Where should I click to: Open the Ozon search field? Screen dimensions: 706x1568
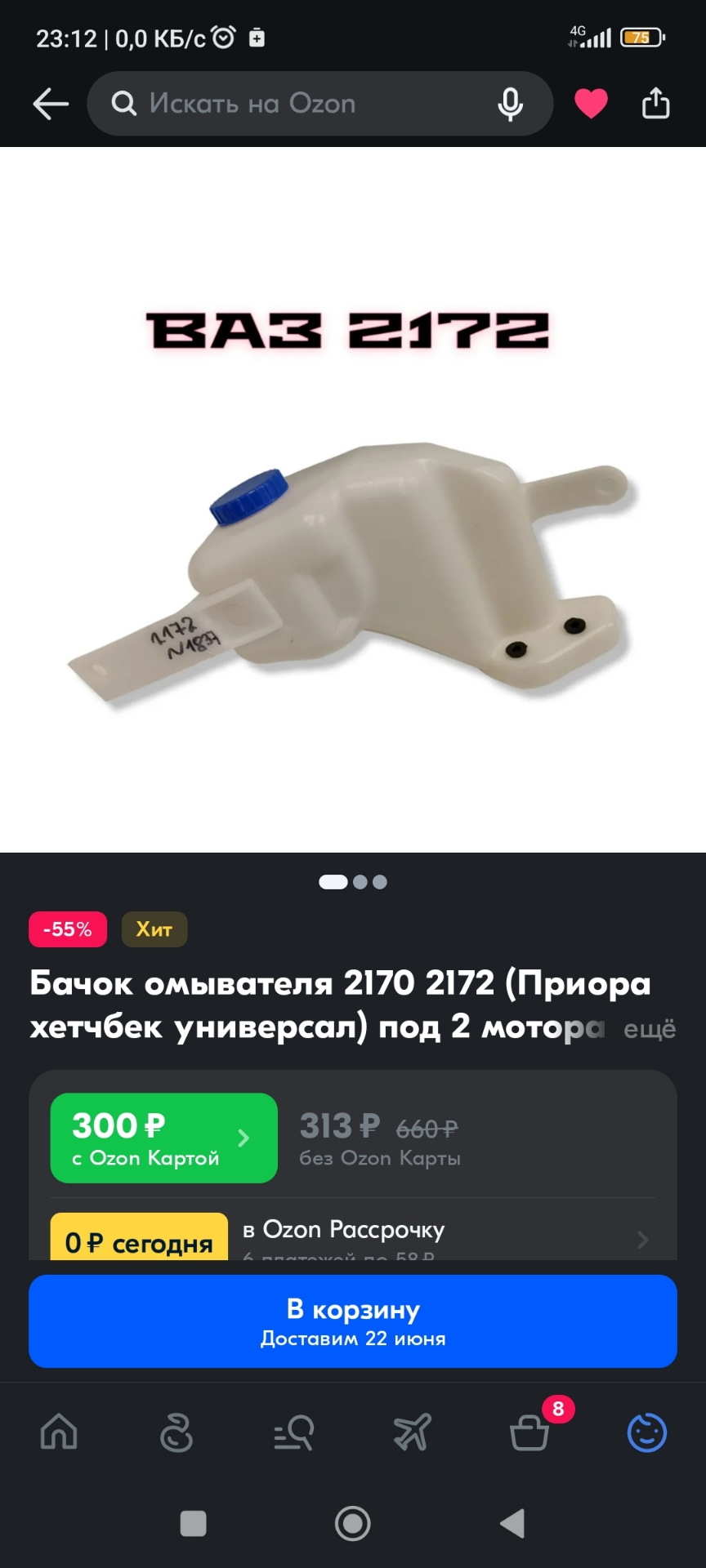point(302,104)
